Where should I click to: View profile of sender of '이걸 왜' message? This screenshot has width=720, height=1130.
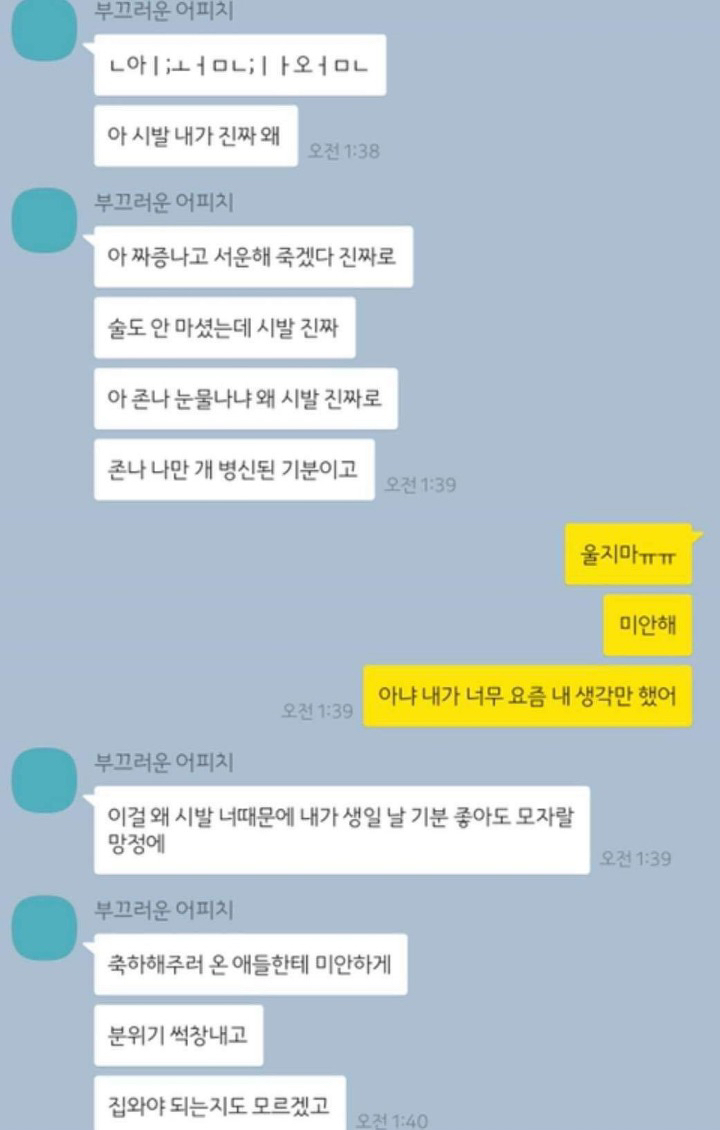[44, 780]
